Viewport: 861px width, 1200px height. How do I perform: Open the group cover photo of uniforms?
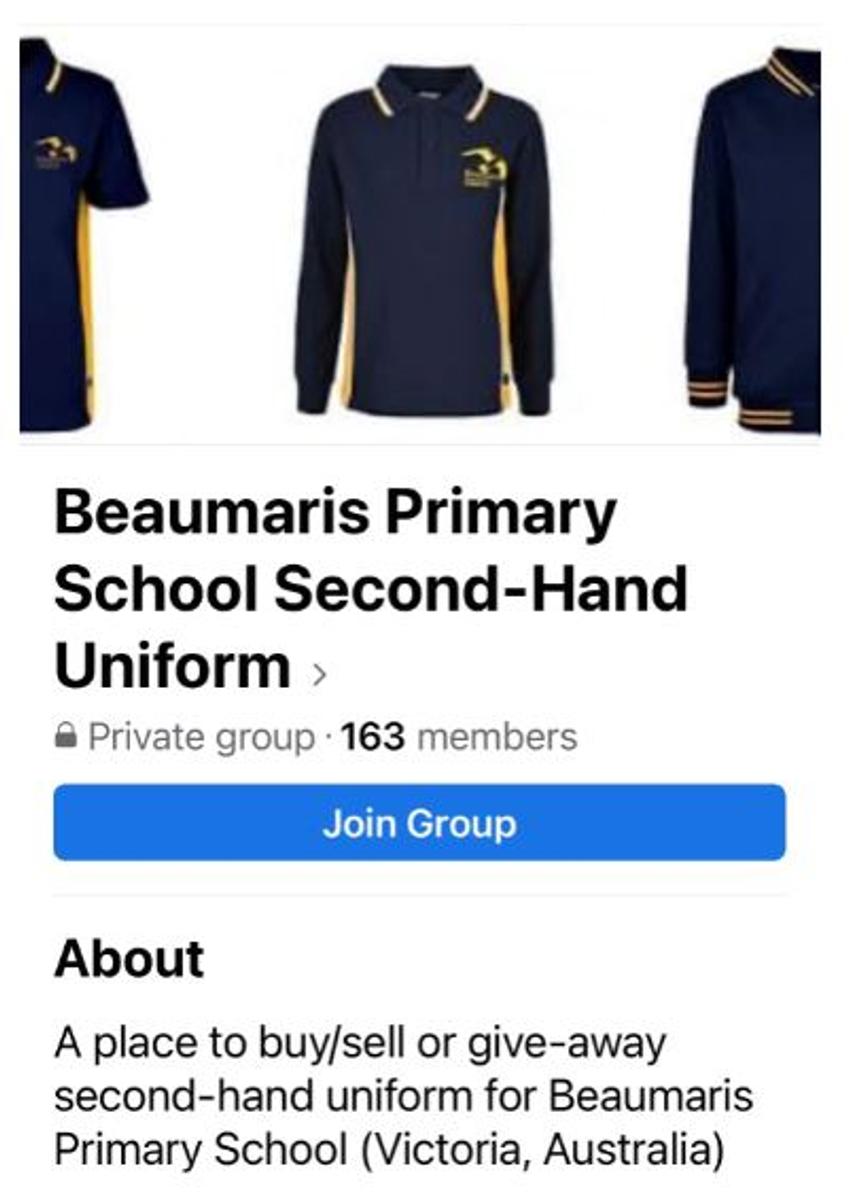tap(420, 235)
